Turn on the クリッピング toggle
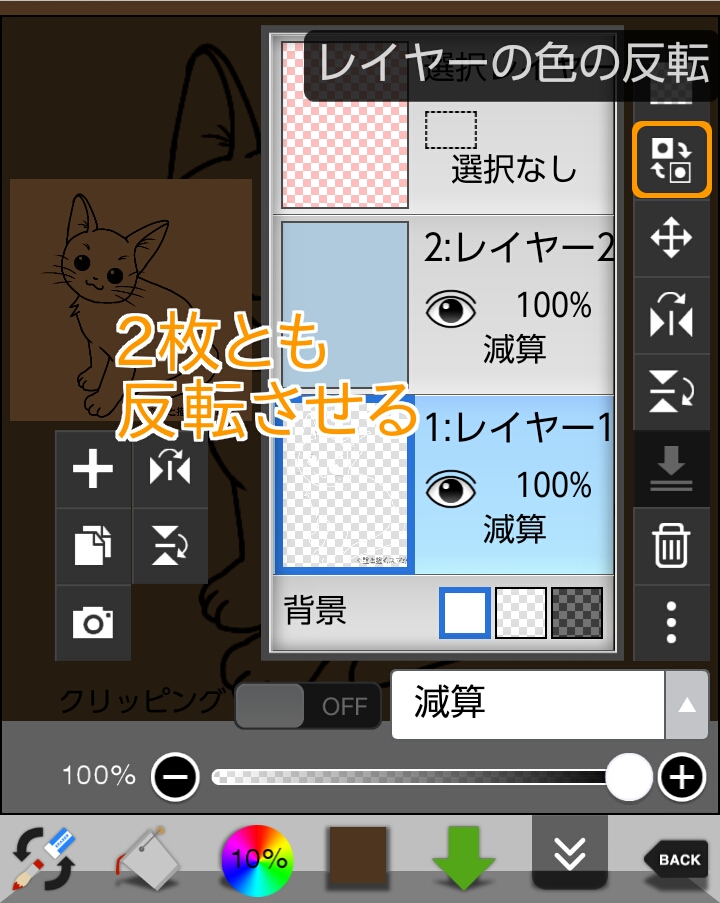 click(307, 706)
